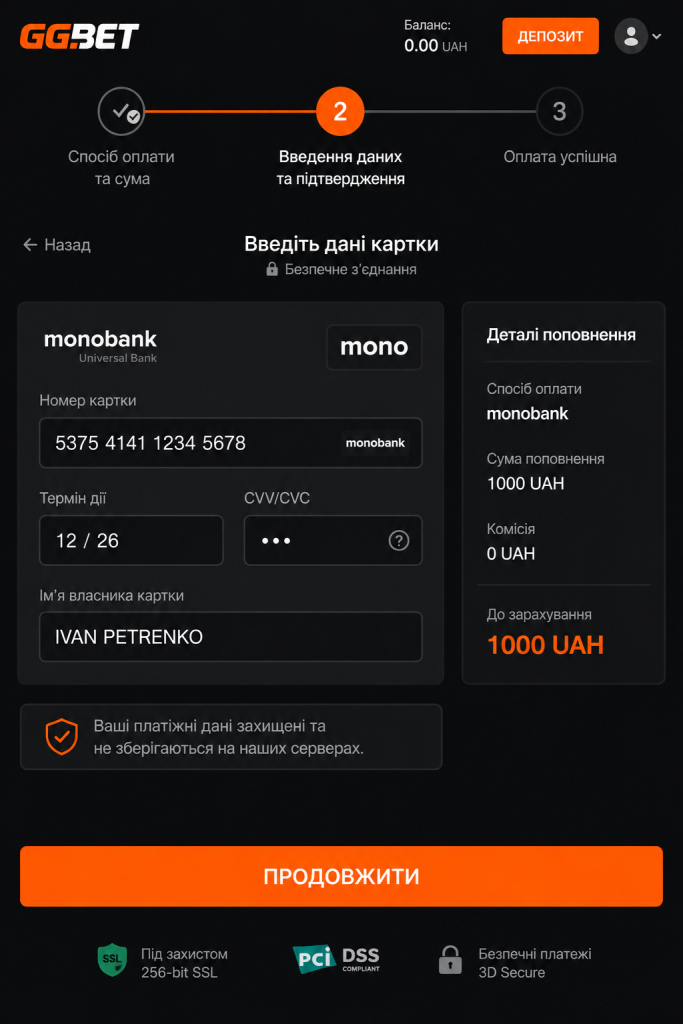
Task: Open the CVV help question mark
Action: click(399, 540)
